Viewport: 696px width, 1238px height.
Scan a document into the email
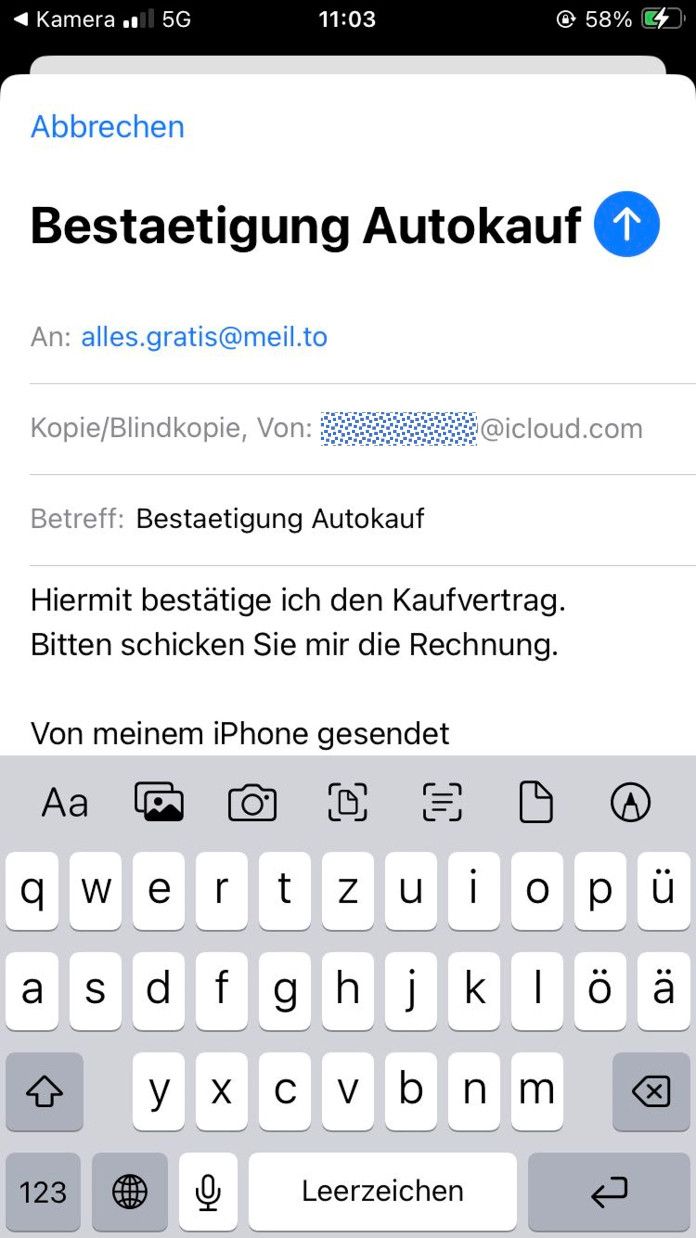coord(347,802)
